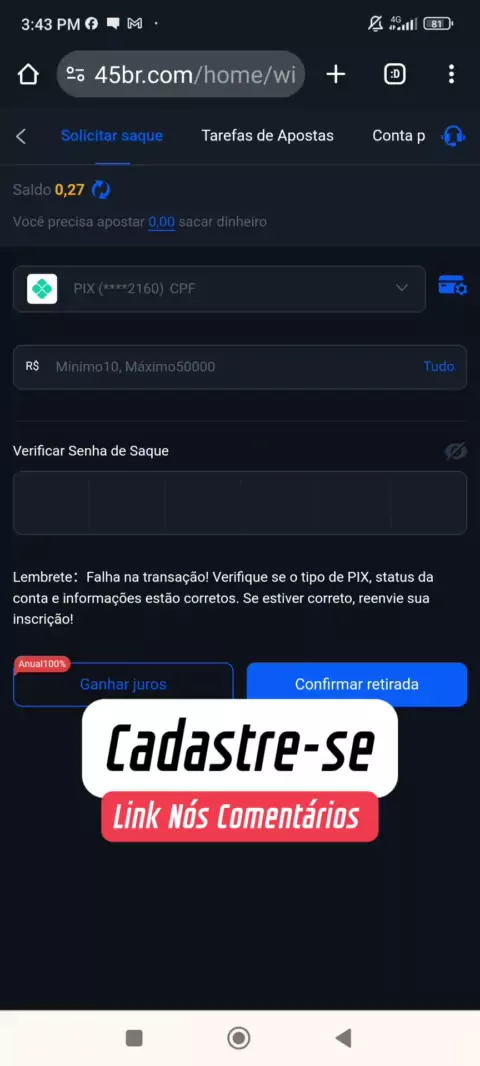Open withdrawal account settings card icon
The image size is (480, 1066).
pos(452,285)
